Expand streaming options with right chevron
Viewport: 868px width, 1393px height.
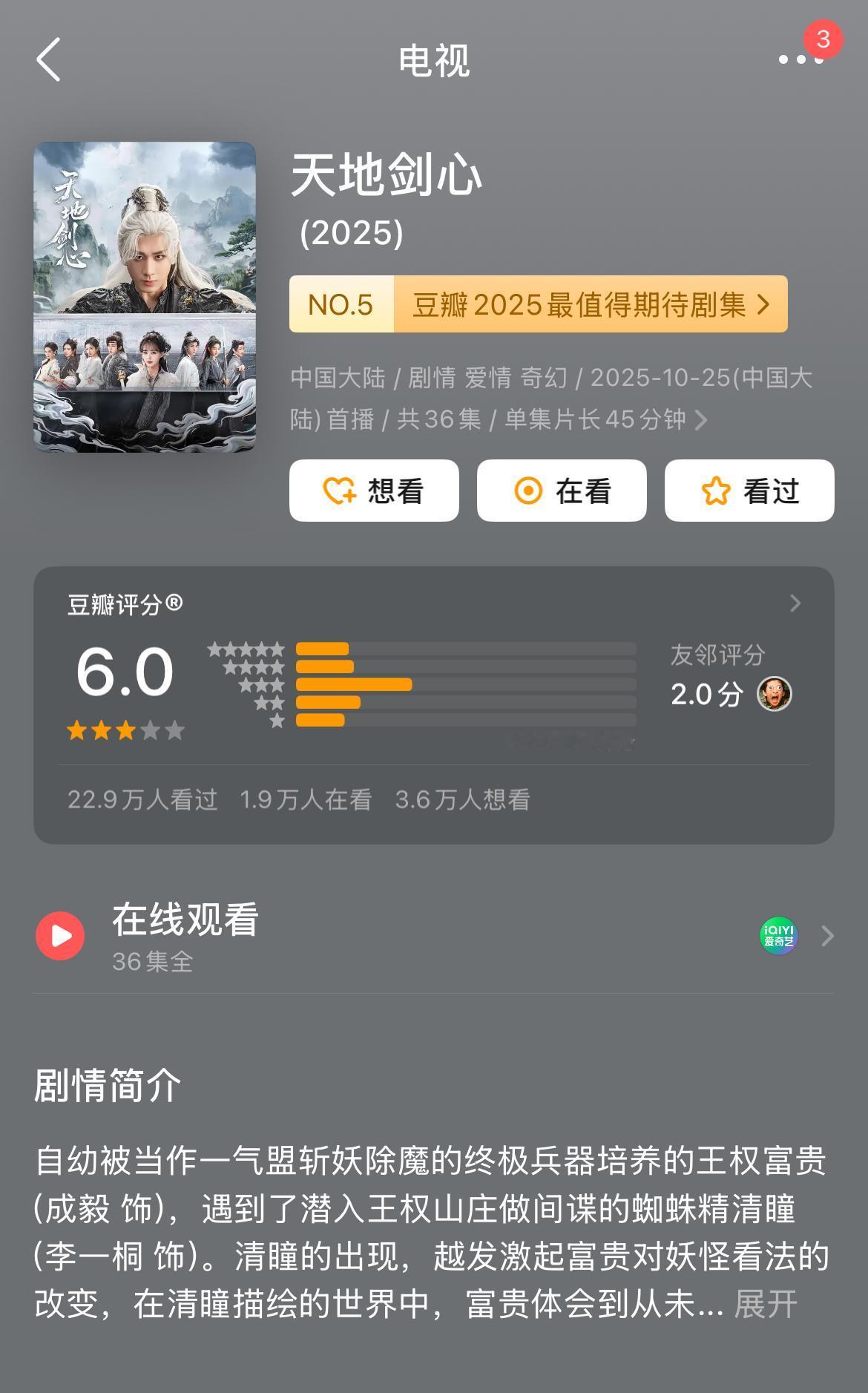click(x=826, y=935)
